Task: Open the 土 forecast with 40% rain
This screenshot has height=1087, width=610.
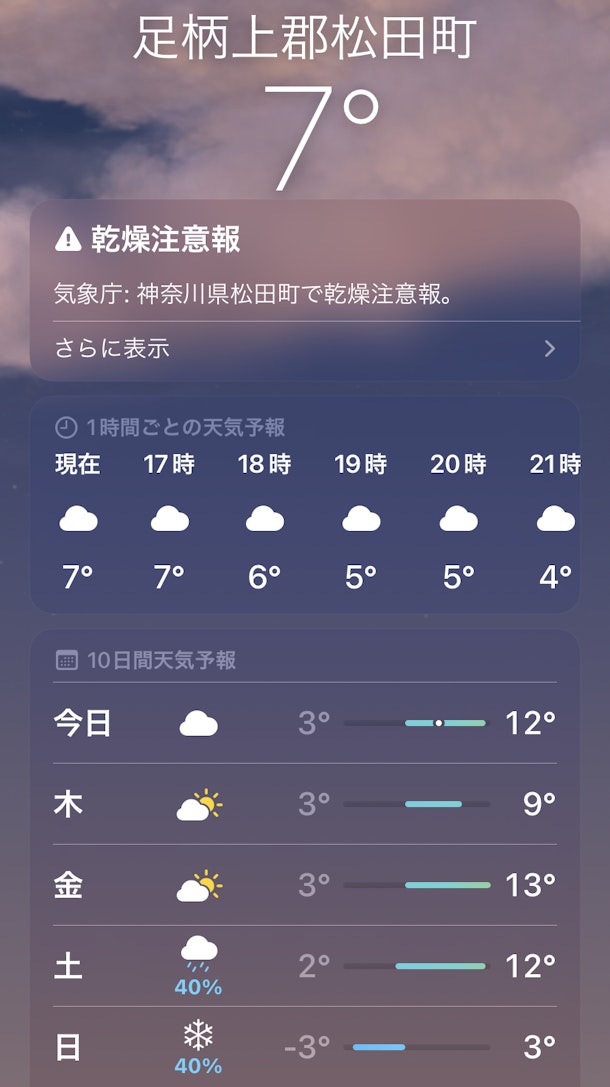Action: [304, 966]
